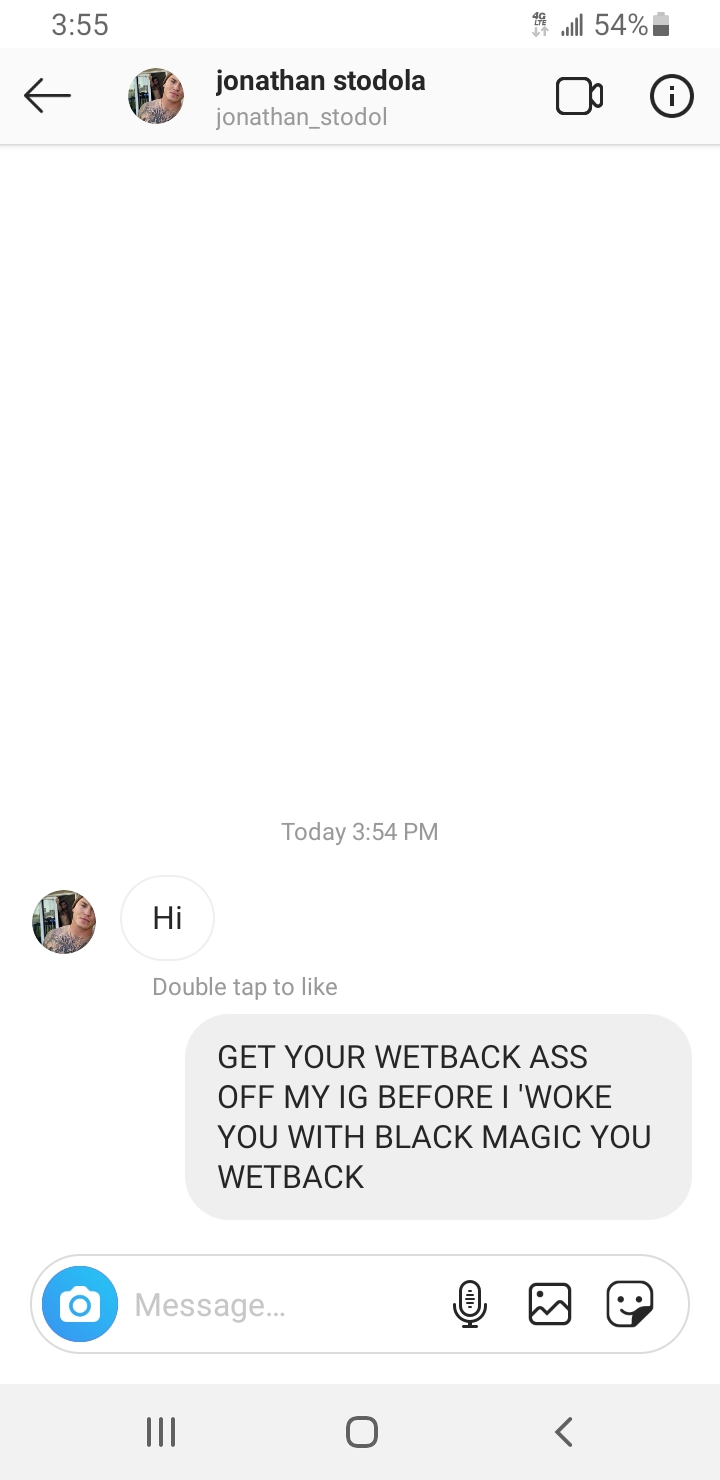720x1480 pixels.
Task: Record a voice message with microphone
Action: [x=469, y=1304]
